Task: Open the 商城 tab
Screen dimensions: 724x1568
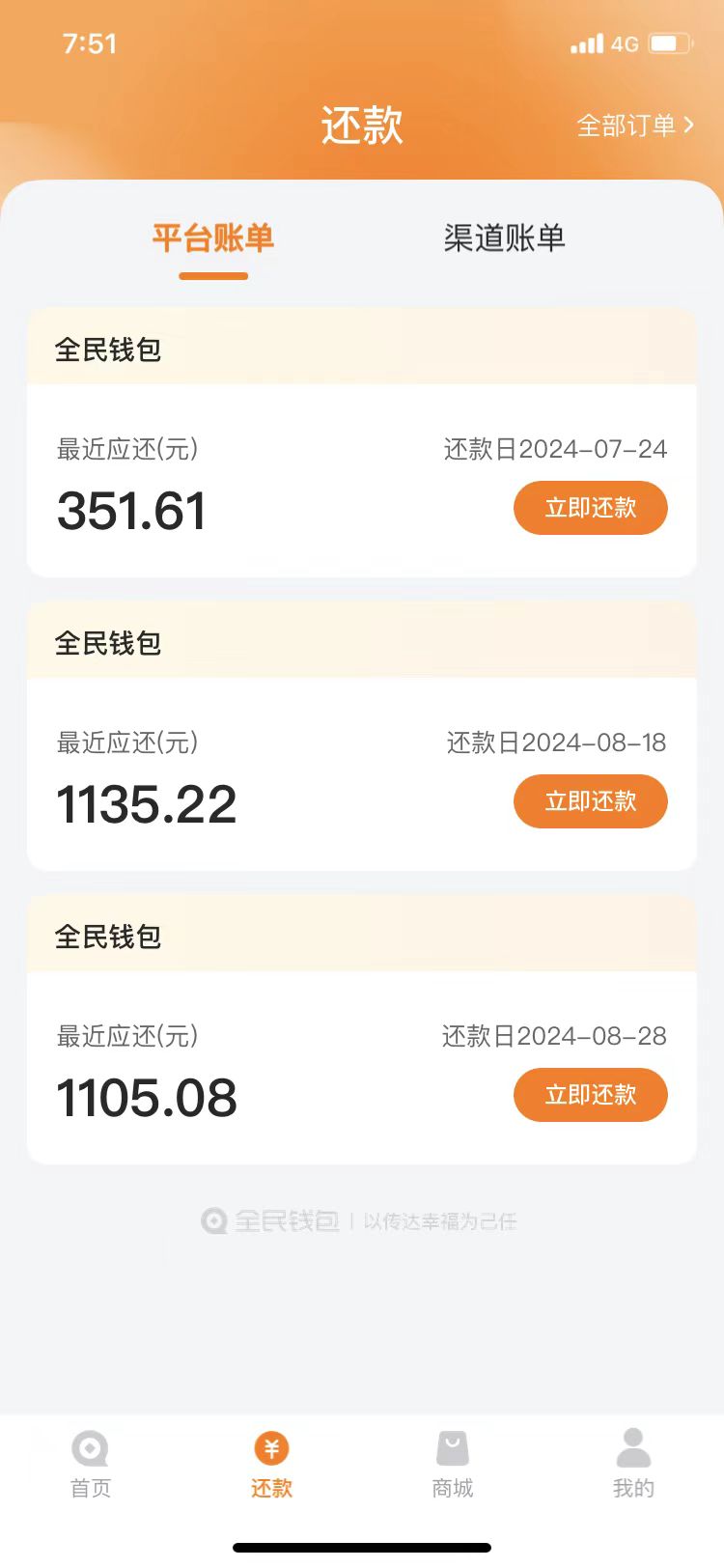Action: (453, 1464)
